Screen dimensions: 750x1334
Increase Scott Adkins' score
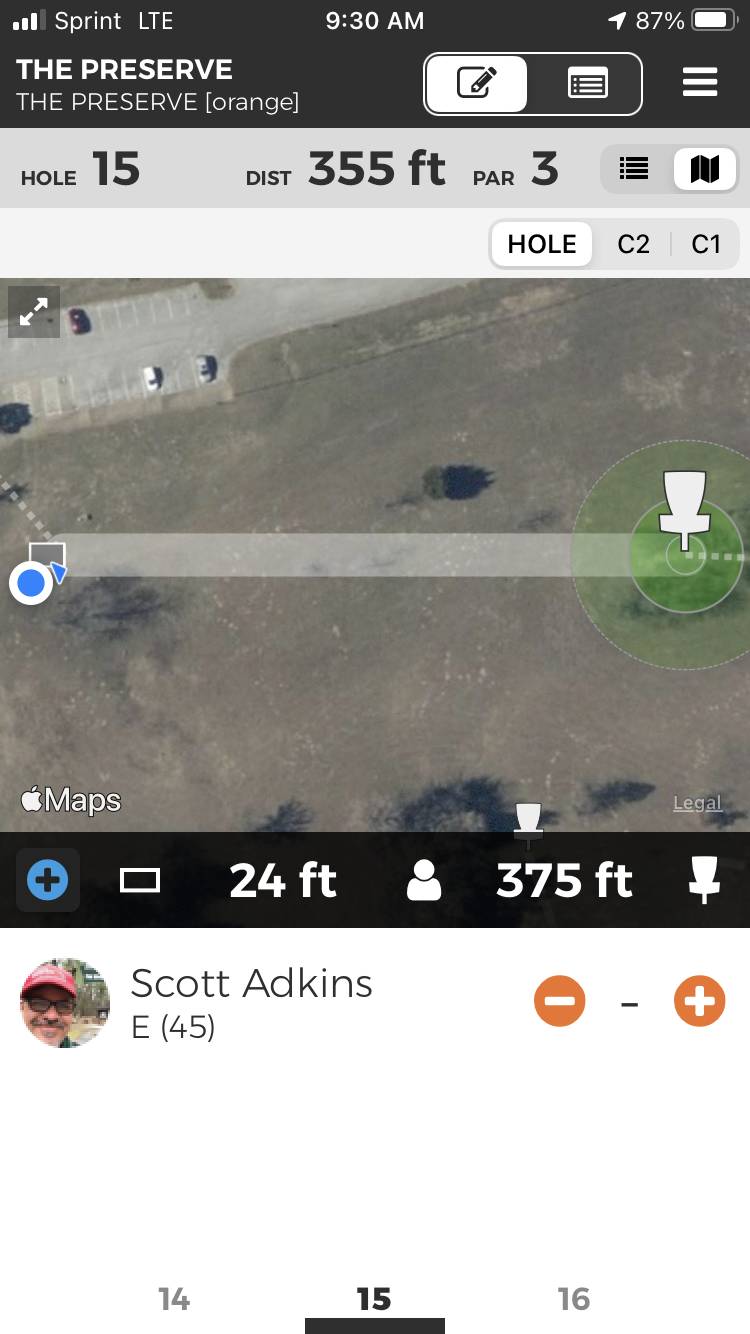click(x=699, y=1001)
